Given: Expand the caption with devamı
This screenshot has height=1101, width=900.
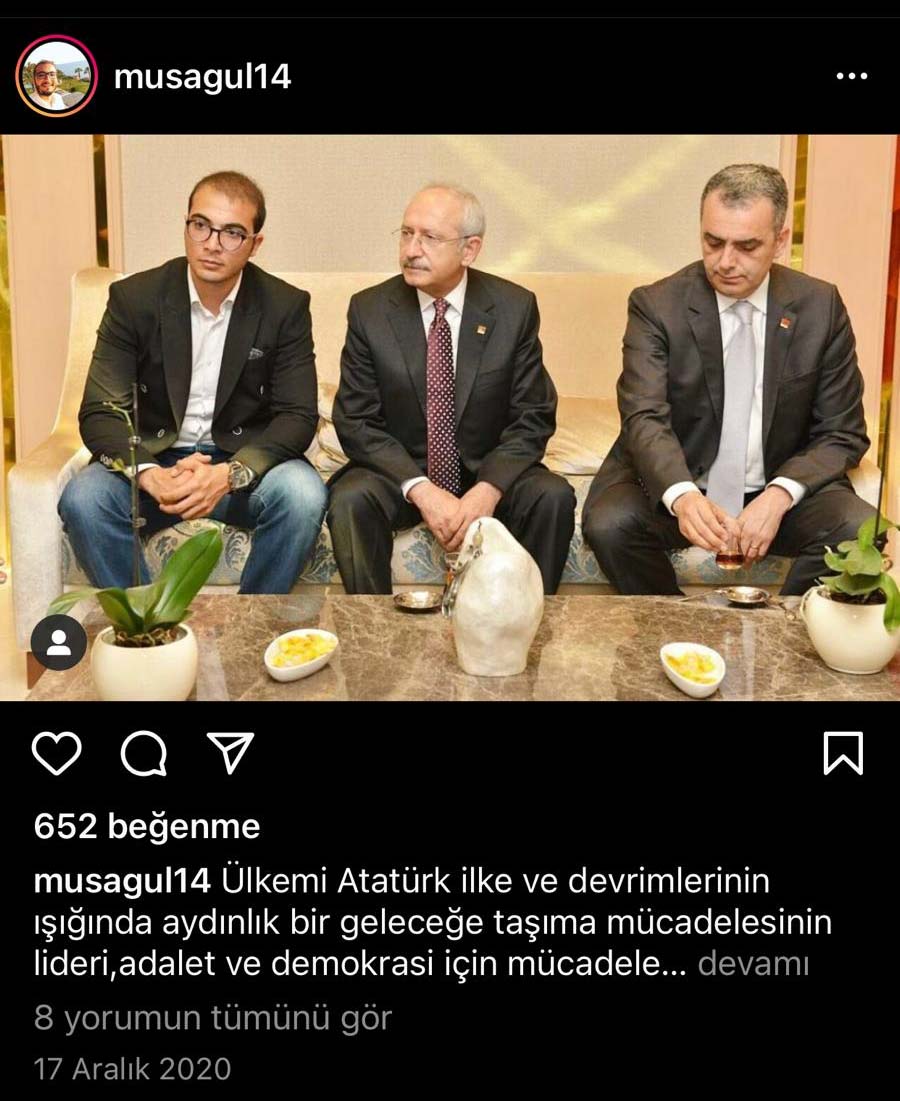Looking at the screenshot, I should [x=752, y=964].
